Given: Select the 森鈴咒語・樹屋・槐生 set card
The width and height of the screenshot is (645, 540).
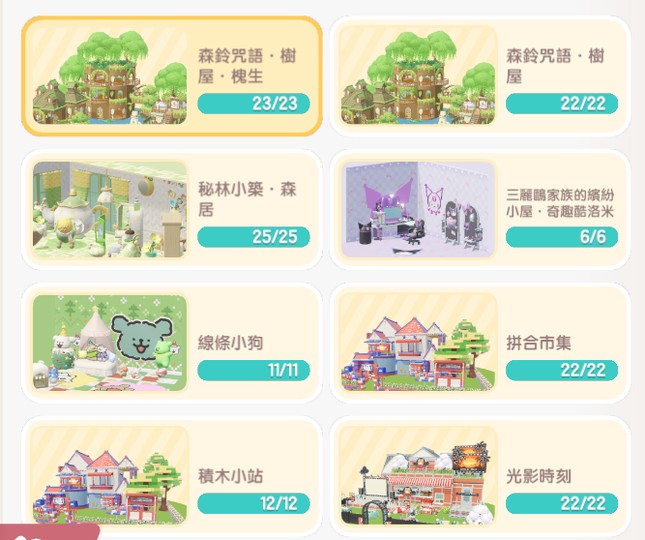Looking at the screenshot, I should point(172,76).
